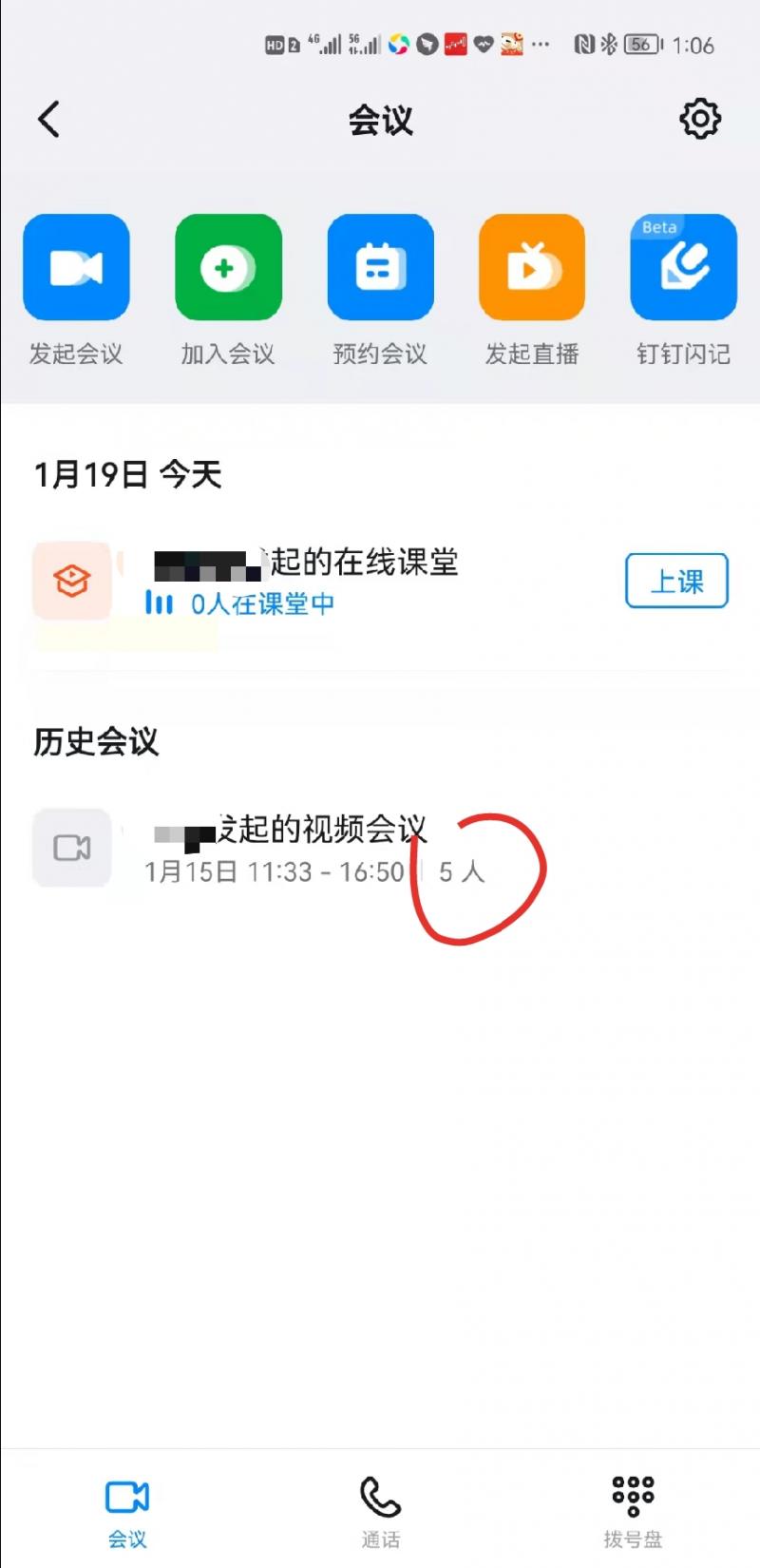
Task: Switch to the 通话 tab
Action: pyautogui.click(x=380, y=1513)
